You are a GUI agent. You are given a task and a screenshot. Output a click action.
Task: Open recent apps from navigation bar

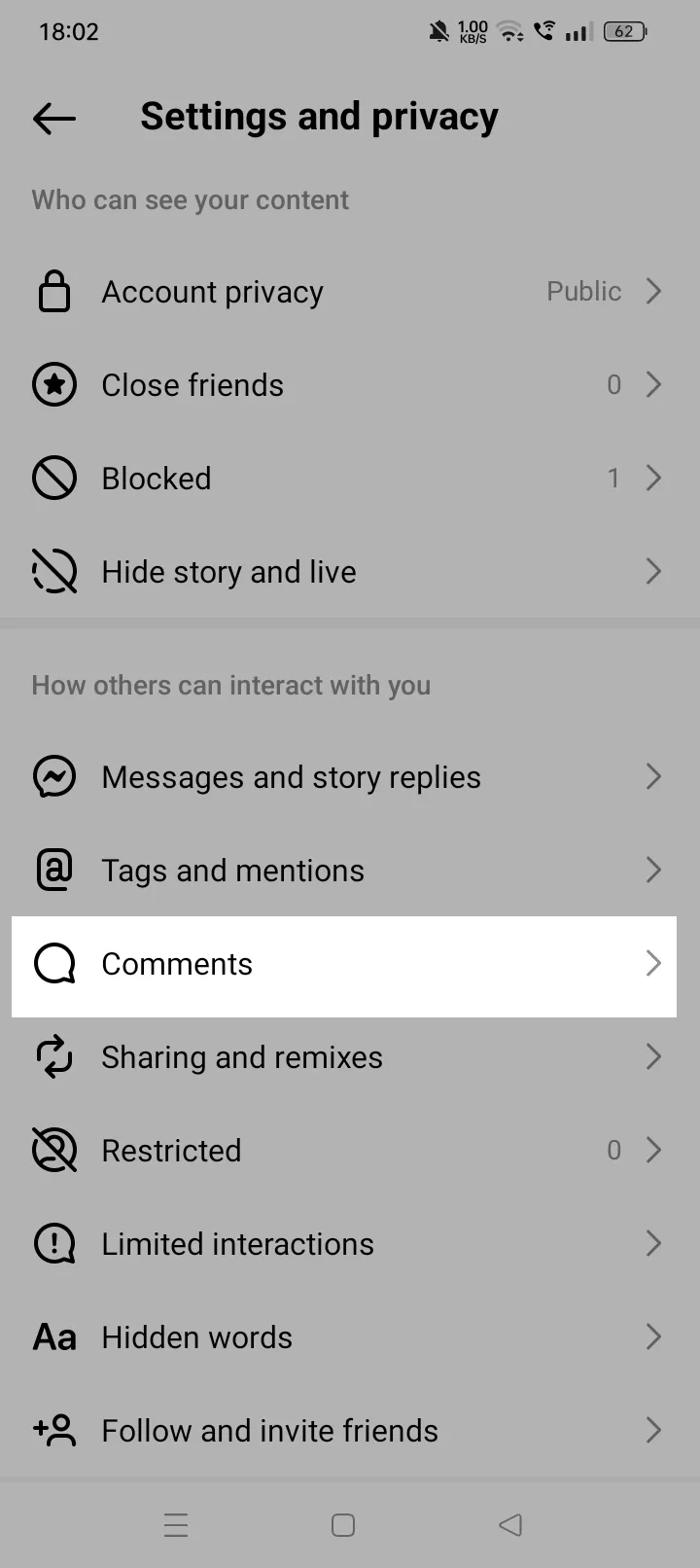click(x=176, y=1525)
